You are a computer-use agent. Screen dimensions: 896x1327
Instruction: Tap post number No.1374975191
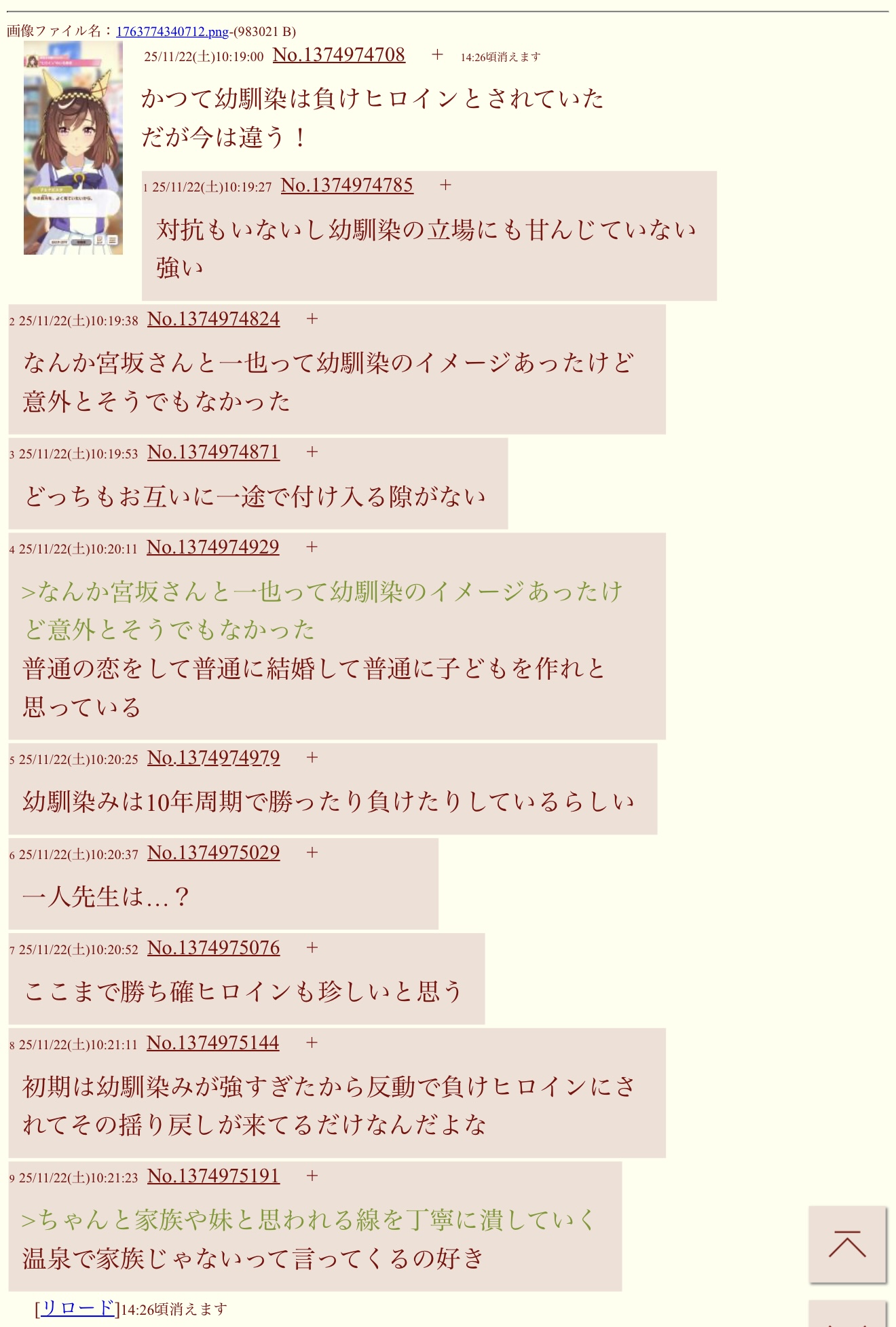point(213,1176)
